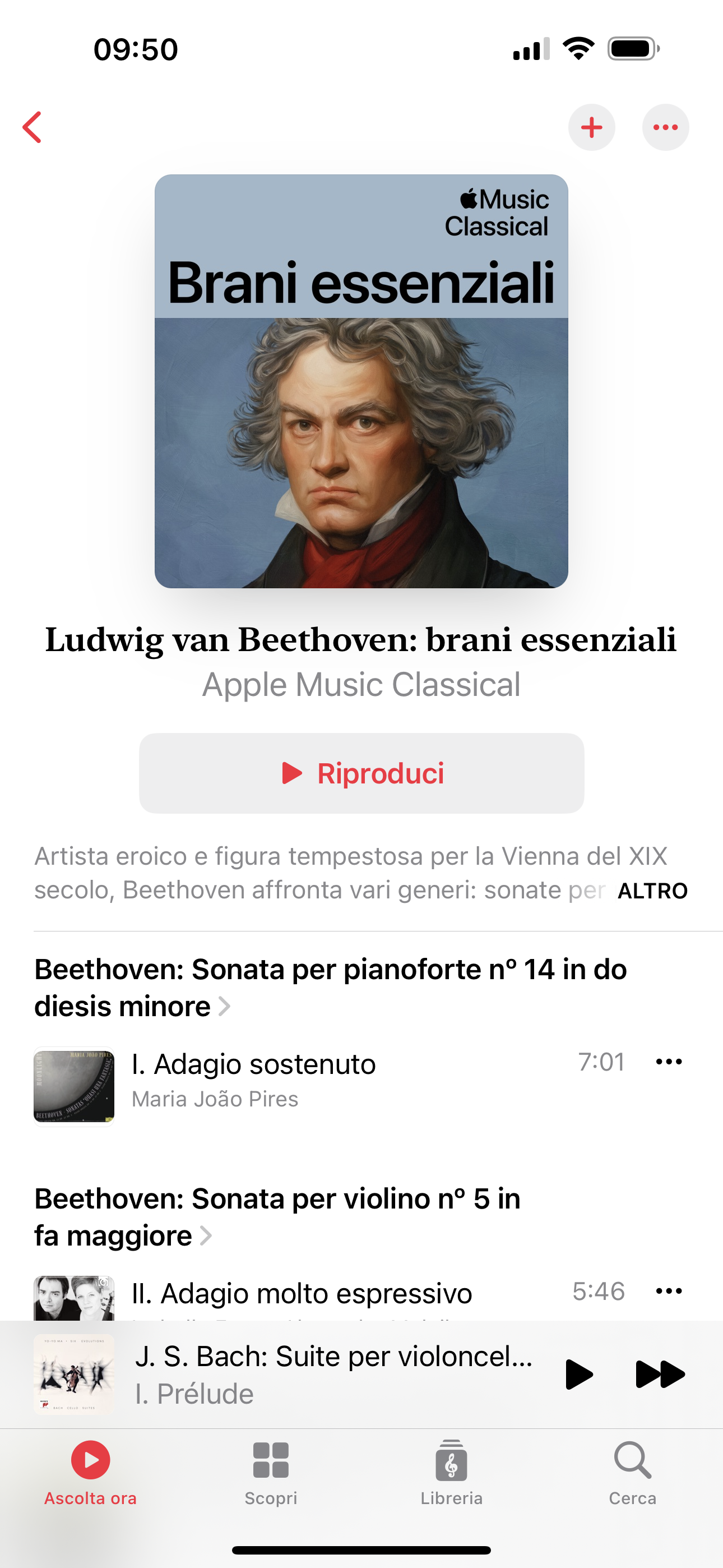Go back to the previous screen
The width and height of the screenshot is (723, 1568).
click(x=33, y=127)
